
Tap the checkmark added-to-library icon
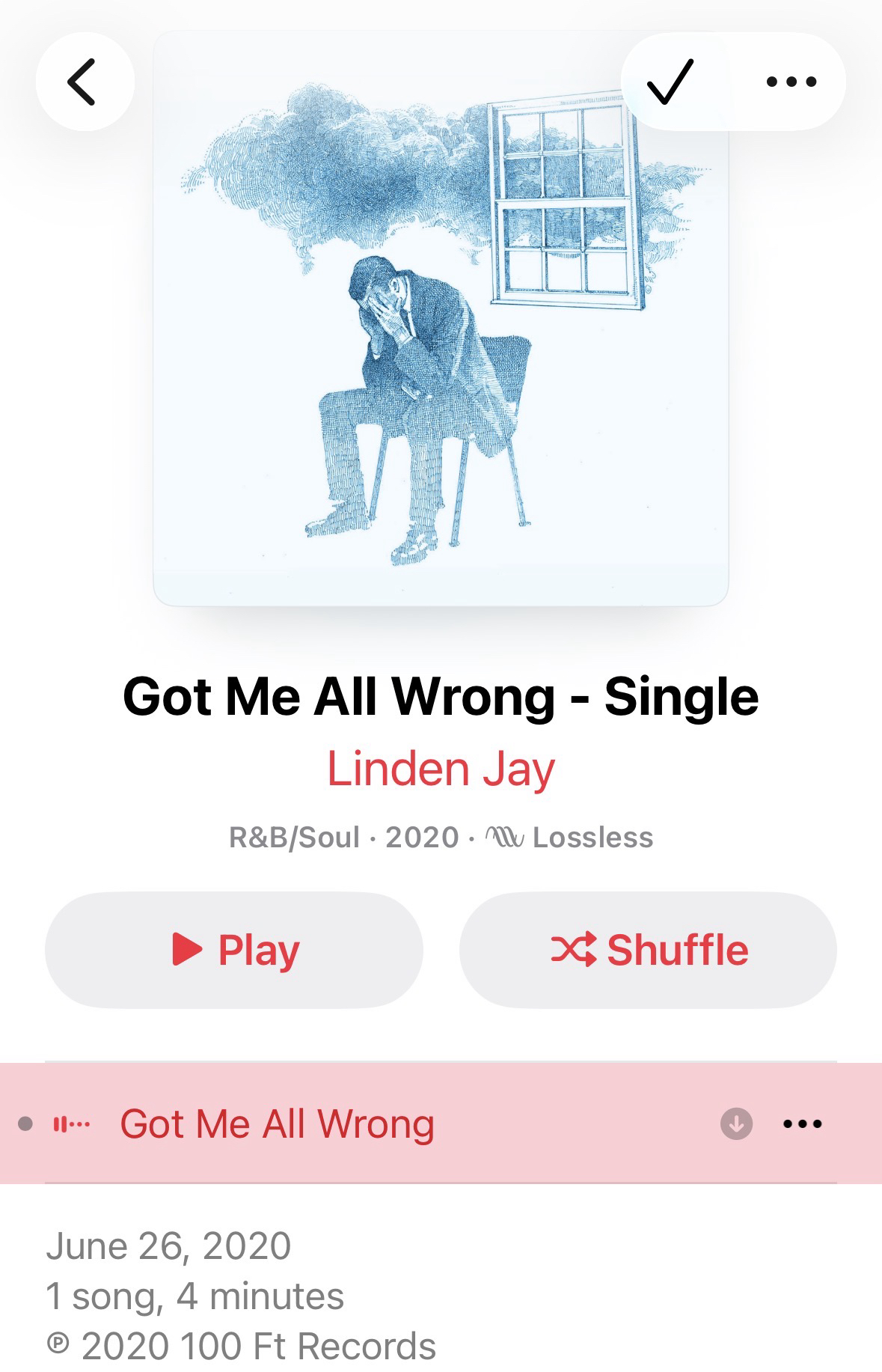click(670, 82)
